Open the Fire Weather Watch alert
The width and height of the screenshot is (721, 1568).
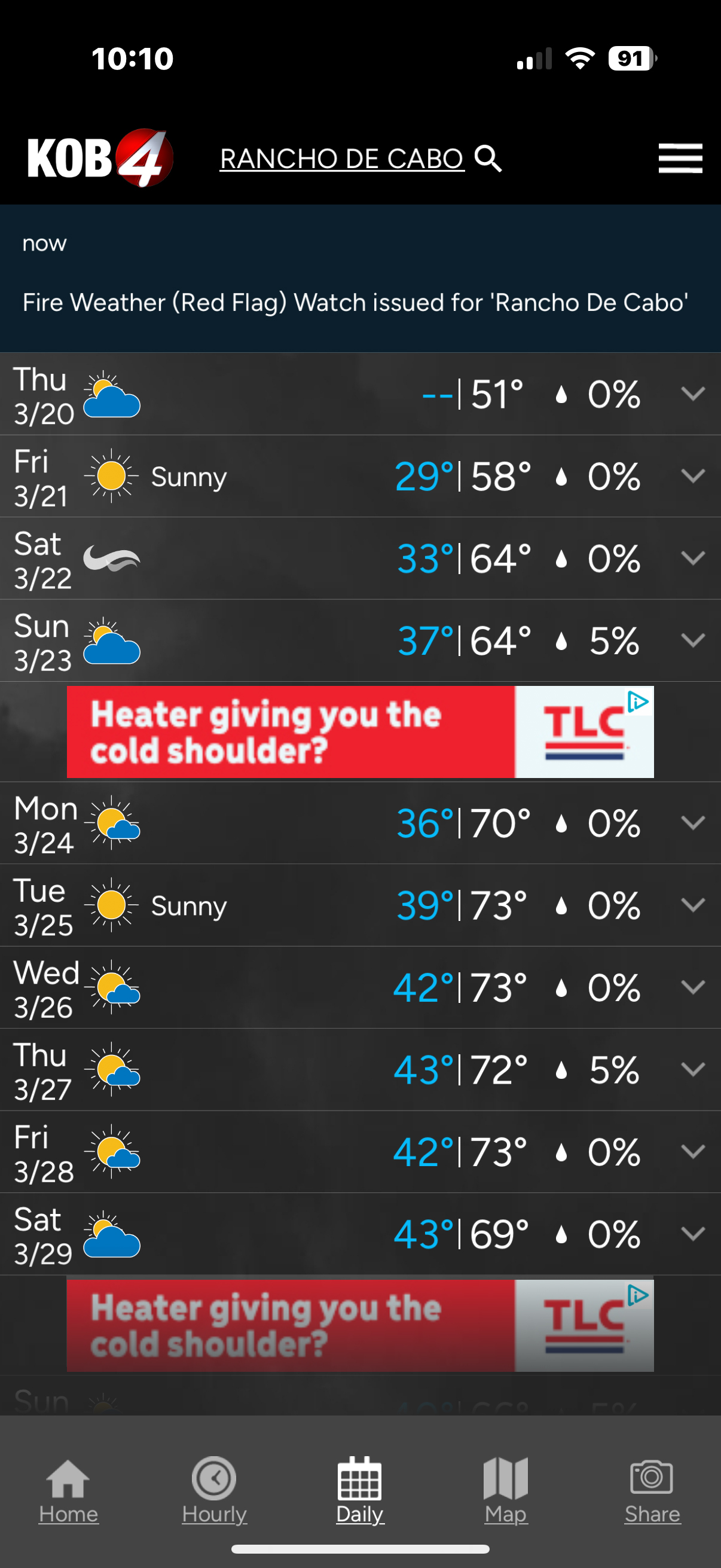pos(355,302)
